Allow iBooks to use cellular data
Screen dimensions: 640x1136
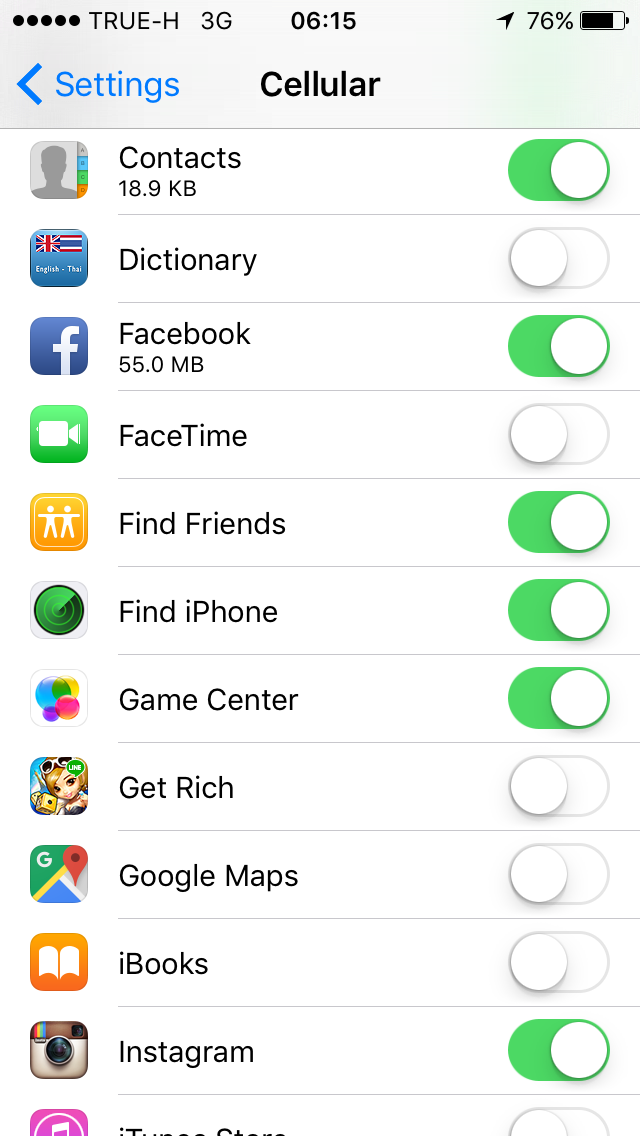click(x=558, y=963)
